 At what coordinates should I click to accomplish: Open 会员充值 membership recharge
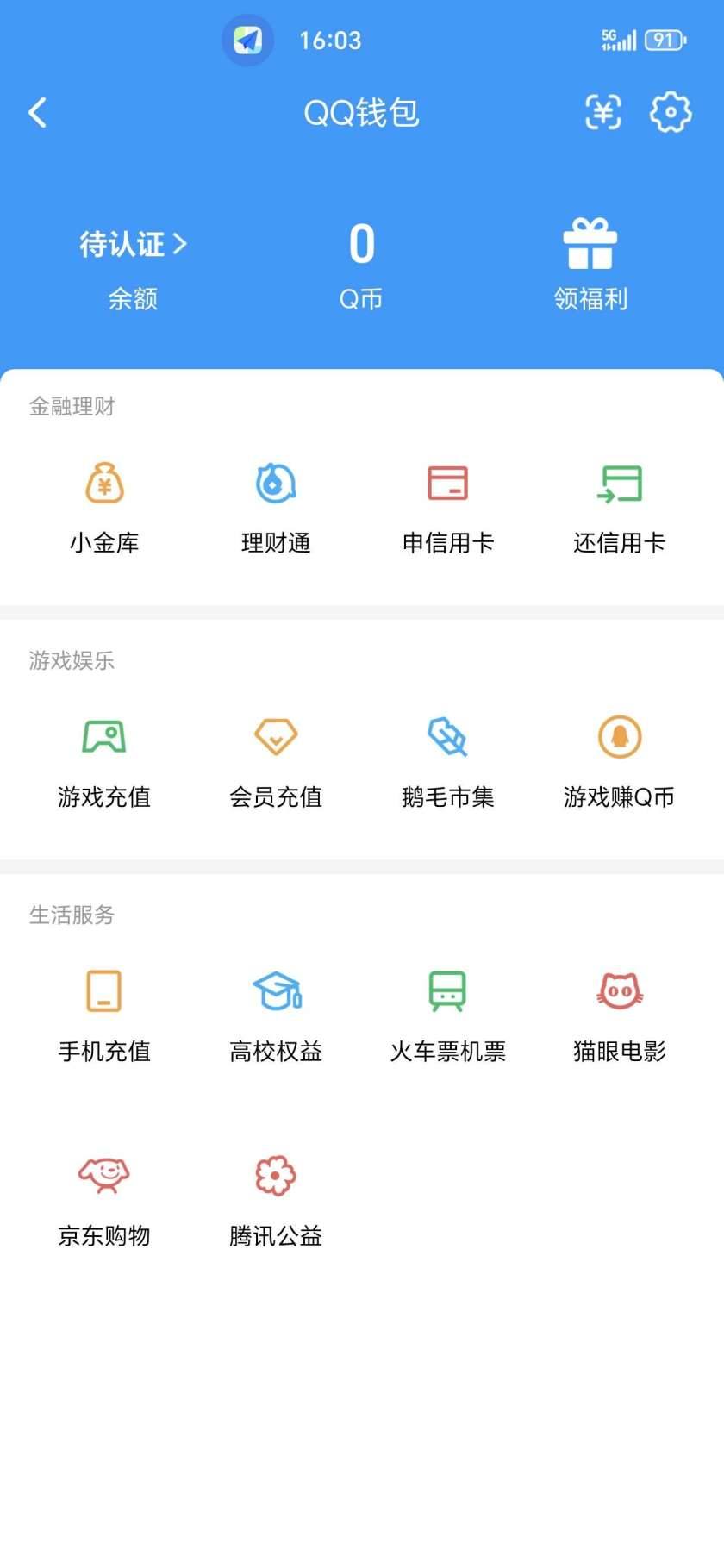click(x=276, y=759)
